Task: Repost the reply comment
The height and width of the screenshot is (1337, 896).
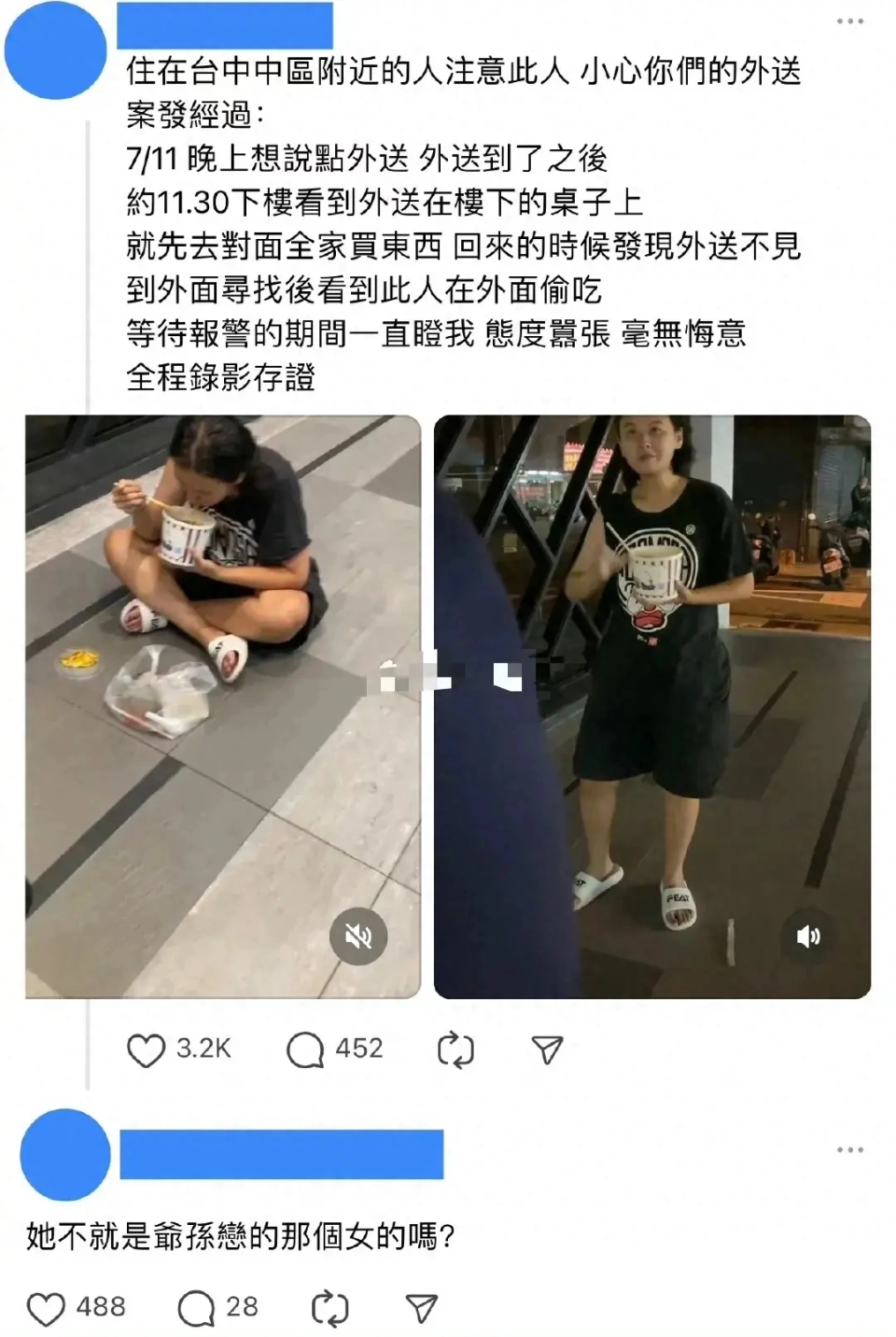Action: (329, 1309)
